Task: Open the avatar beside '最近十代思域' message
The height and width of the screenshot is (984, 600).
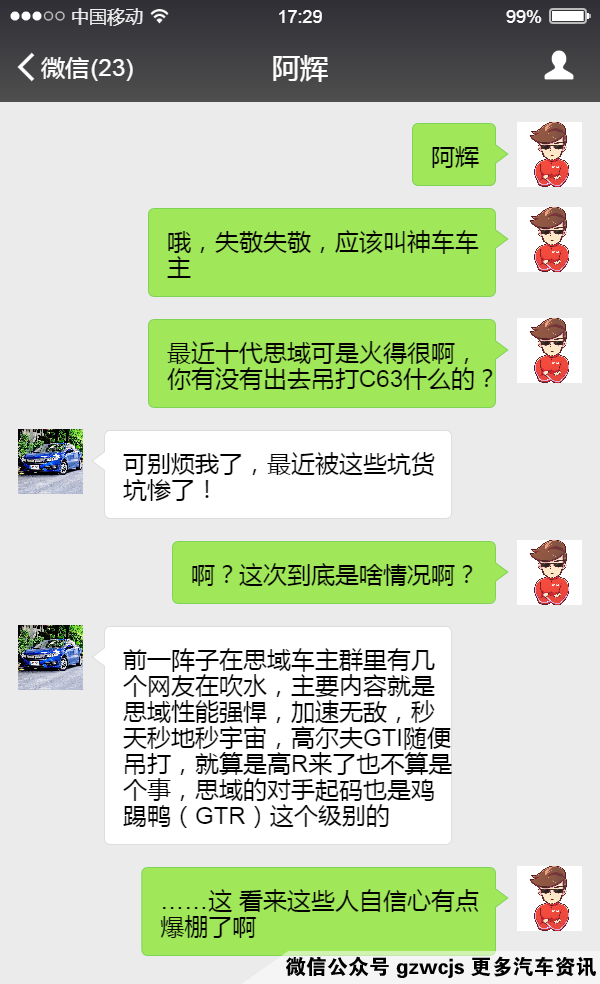Action: click(549, 350)
